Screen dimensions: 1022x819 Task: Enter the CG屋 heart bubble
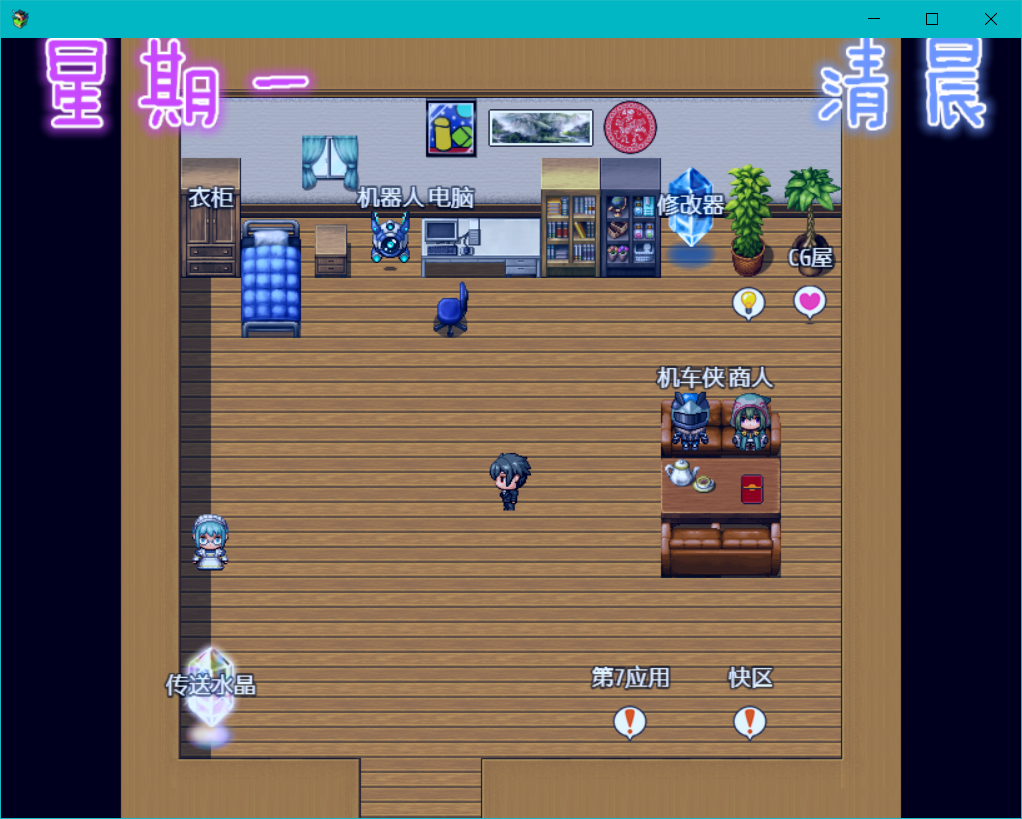point(810,301)
